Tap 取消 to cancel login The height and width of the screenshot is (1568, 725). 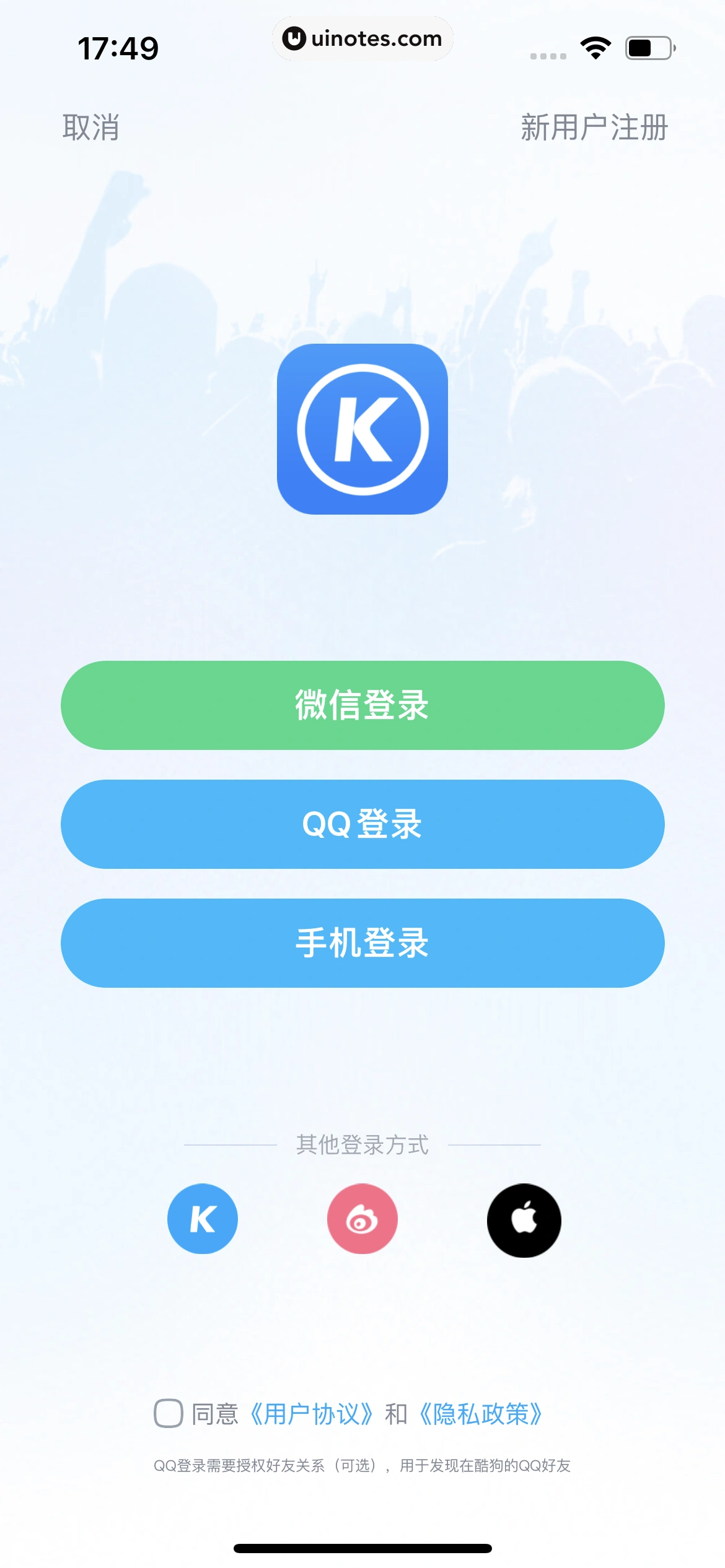(91, 128)
